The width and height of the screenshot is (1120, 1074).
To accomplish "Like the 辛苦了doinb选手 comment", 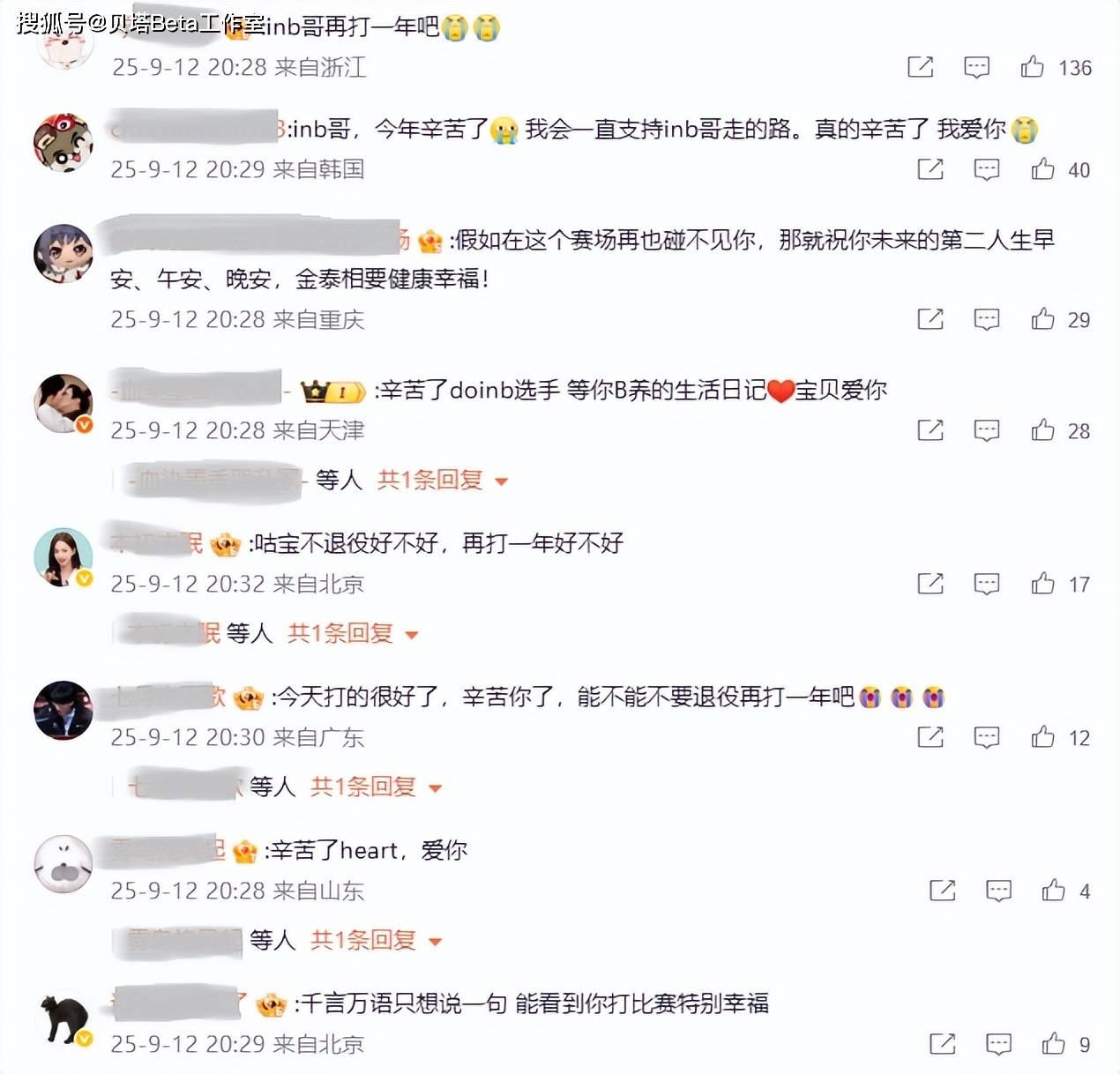I will [1043, 430].
